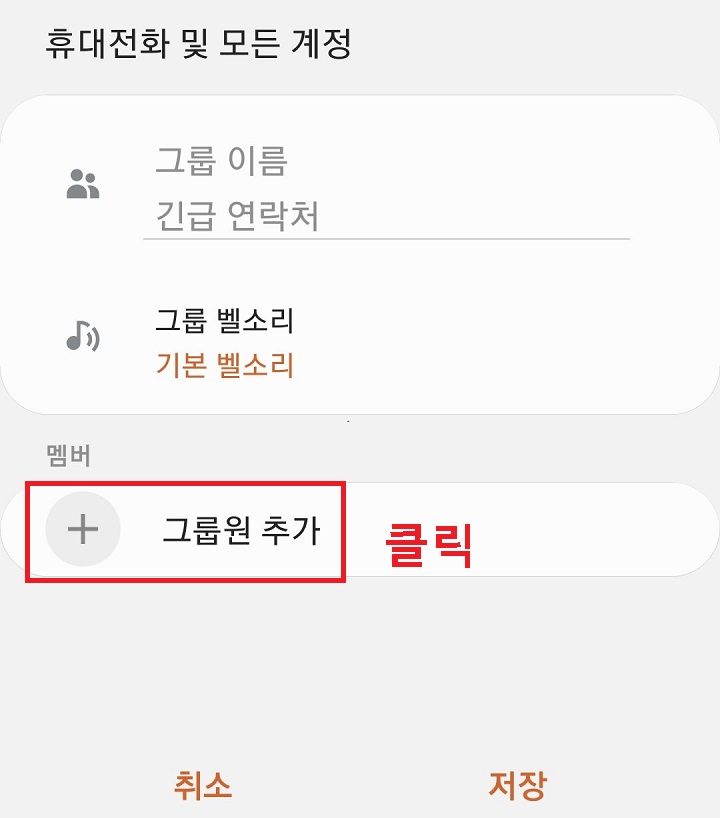Open the ringtone settings via the note icon
Image resolution: width=720 pixels, height=818 pixels.
pos(85,338)
